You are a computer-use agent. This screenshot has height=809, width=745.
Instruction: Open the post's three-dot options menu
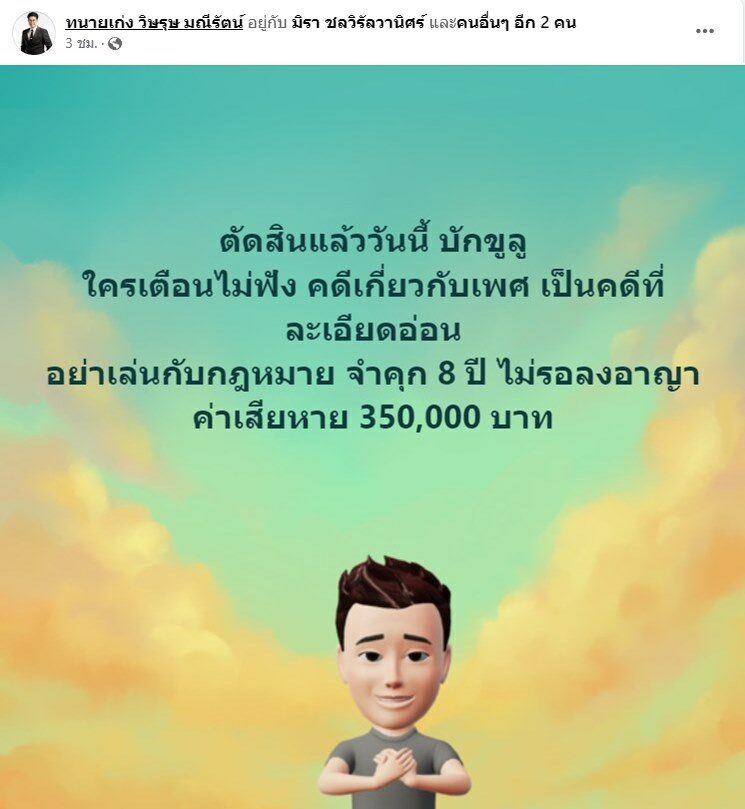[705, 31]
